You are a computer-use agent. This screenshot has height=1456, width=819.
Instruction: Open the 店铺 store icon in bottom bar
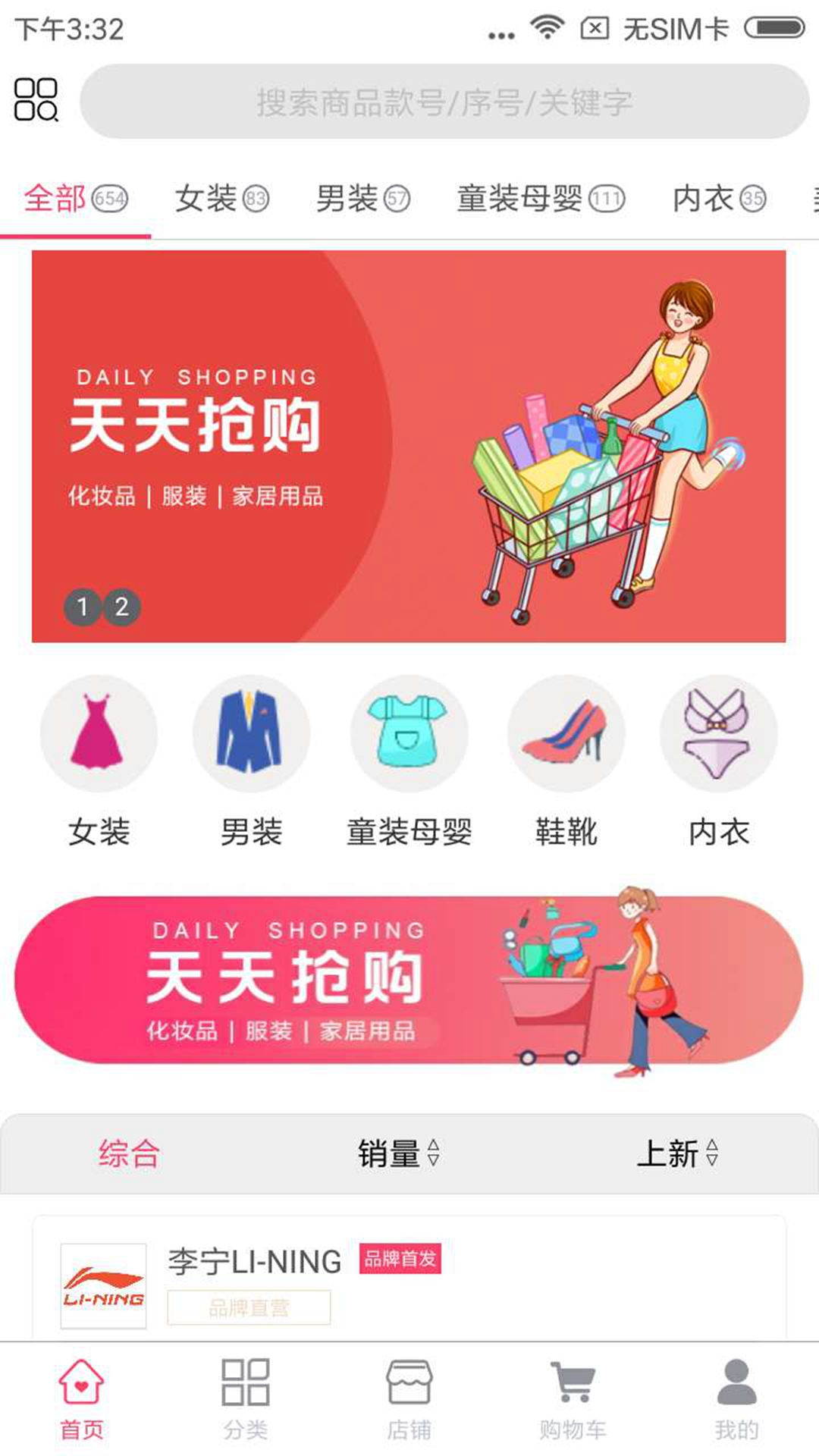[409, 1385]
